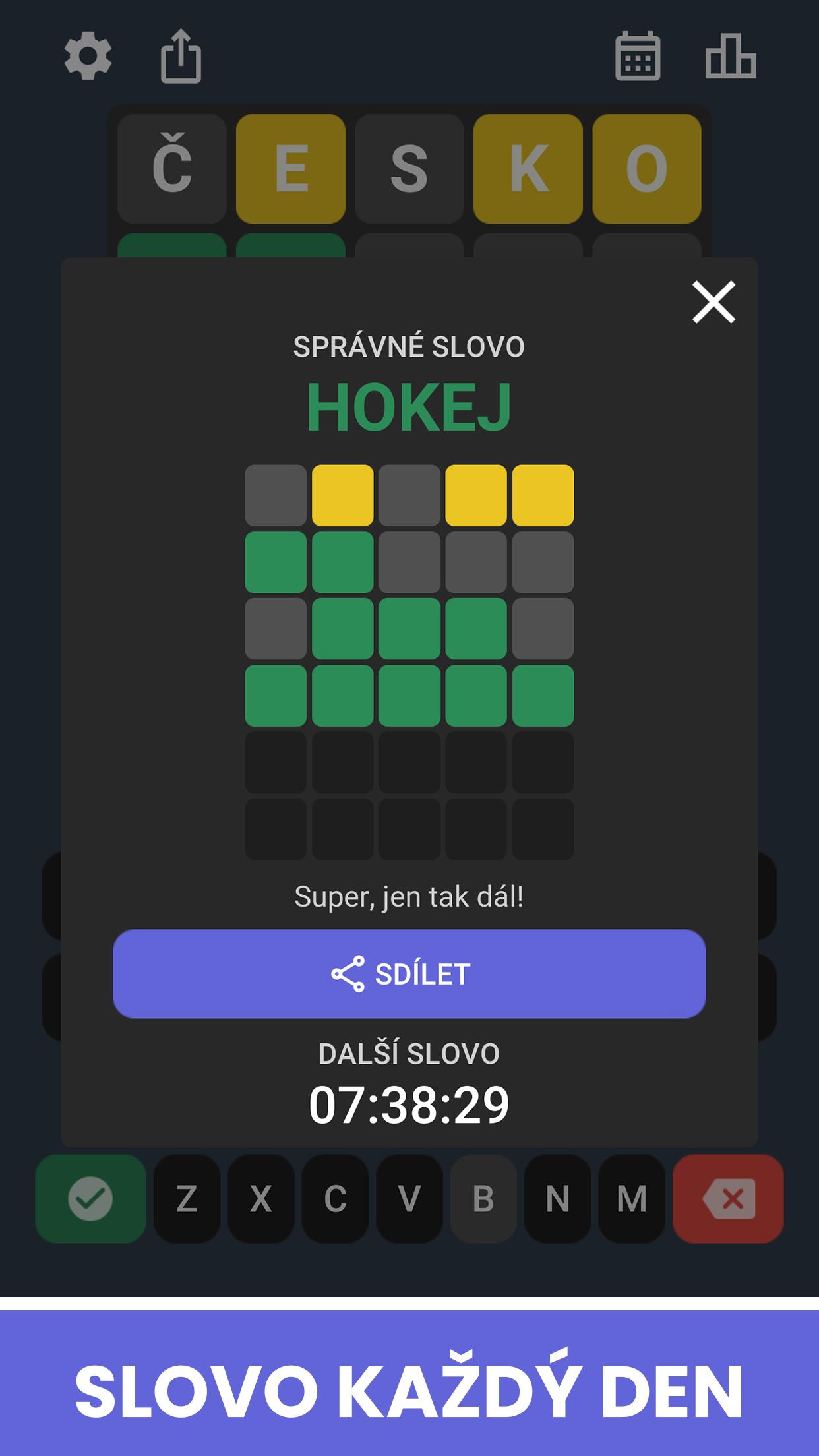Enter the letter V
Image resolution: width=819 pixels, height=1456 pixels.
coord(409,1198)
